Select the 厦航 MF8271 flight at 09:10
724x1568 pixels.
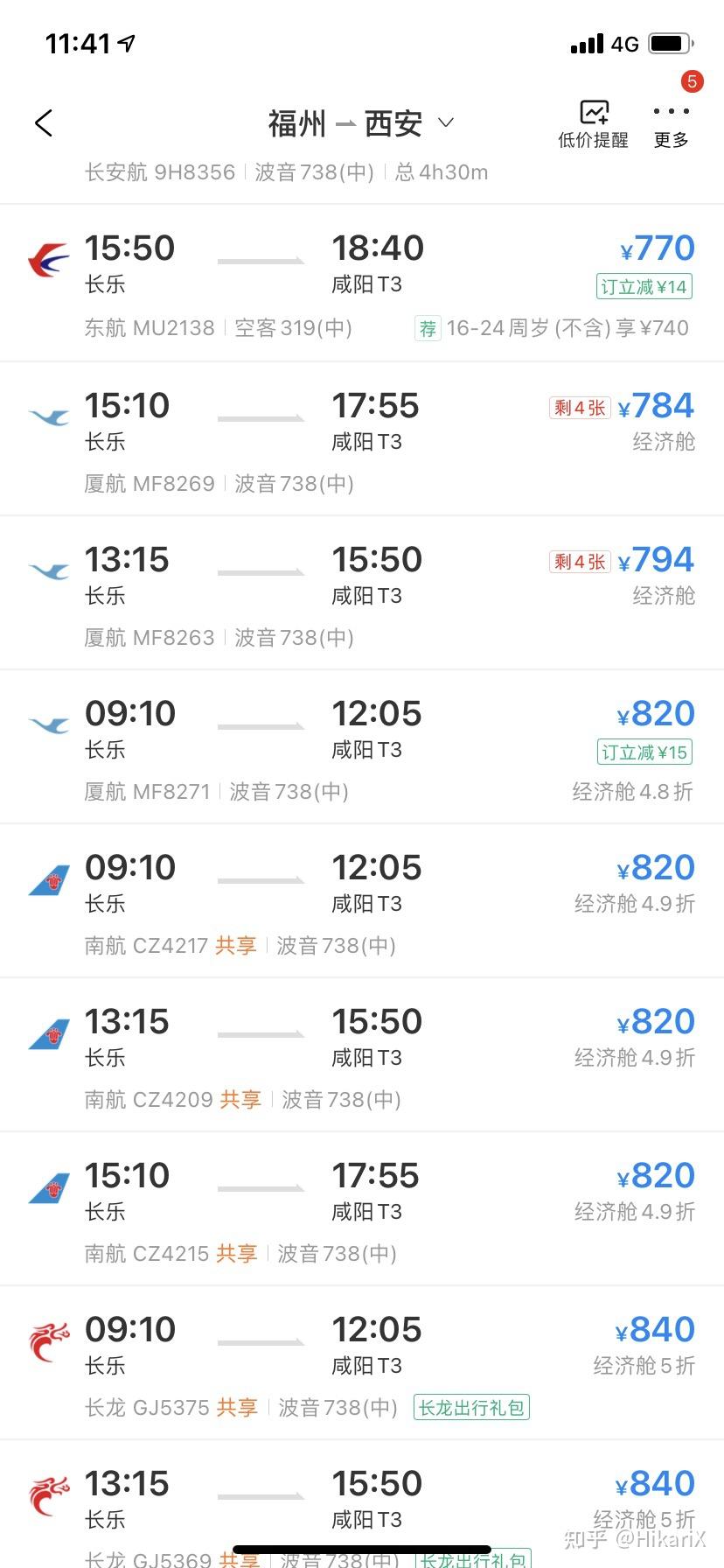coord(362,747)
